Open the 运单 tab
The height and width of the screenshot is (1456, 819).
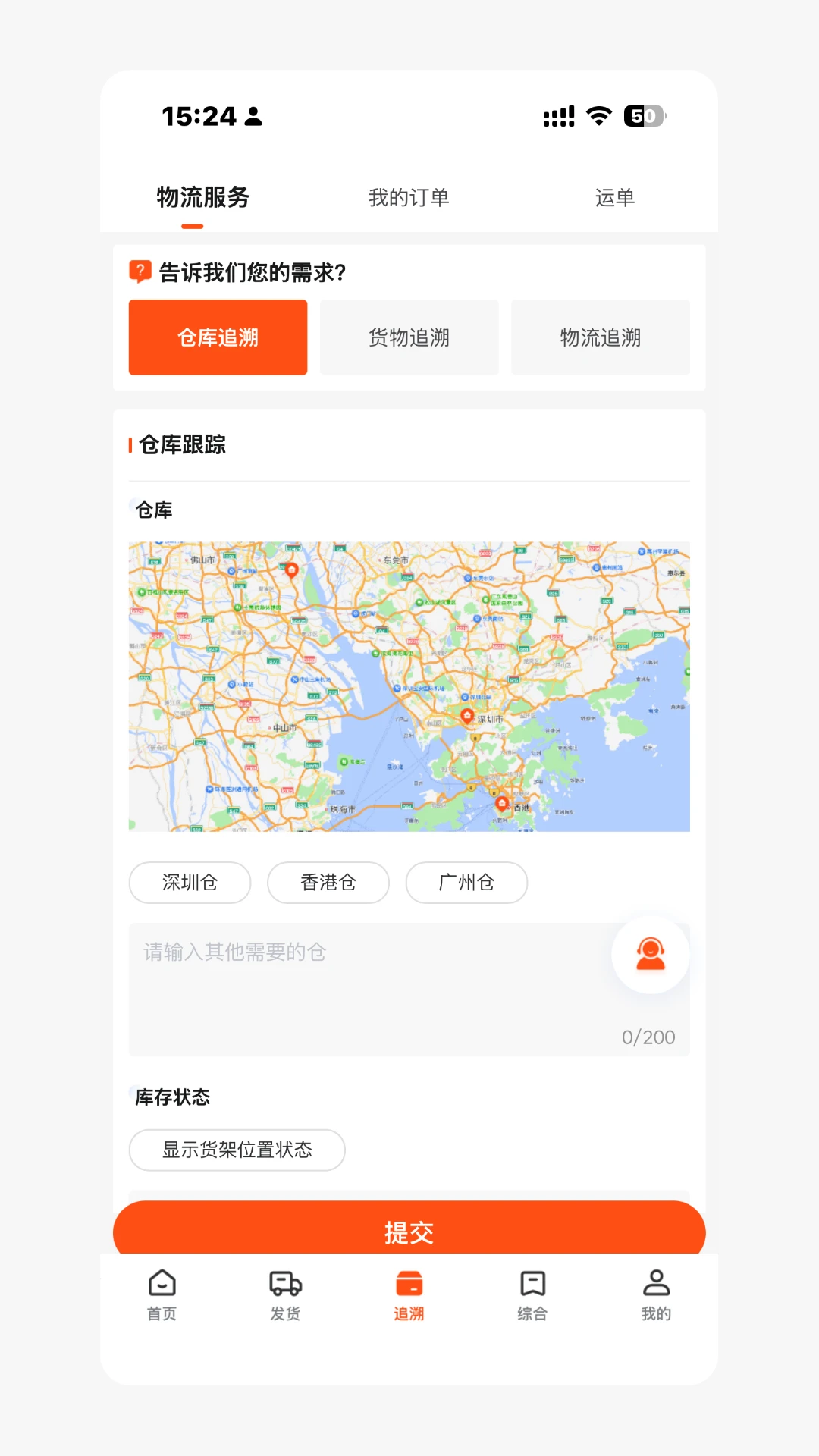point(615,198)
